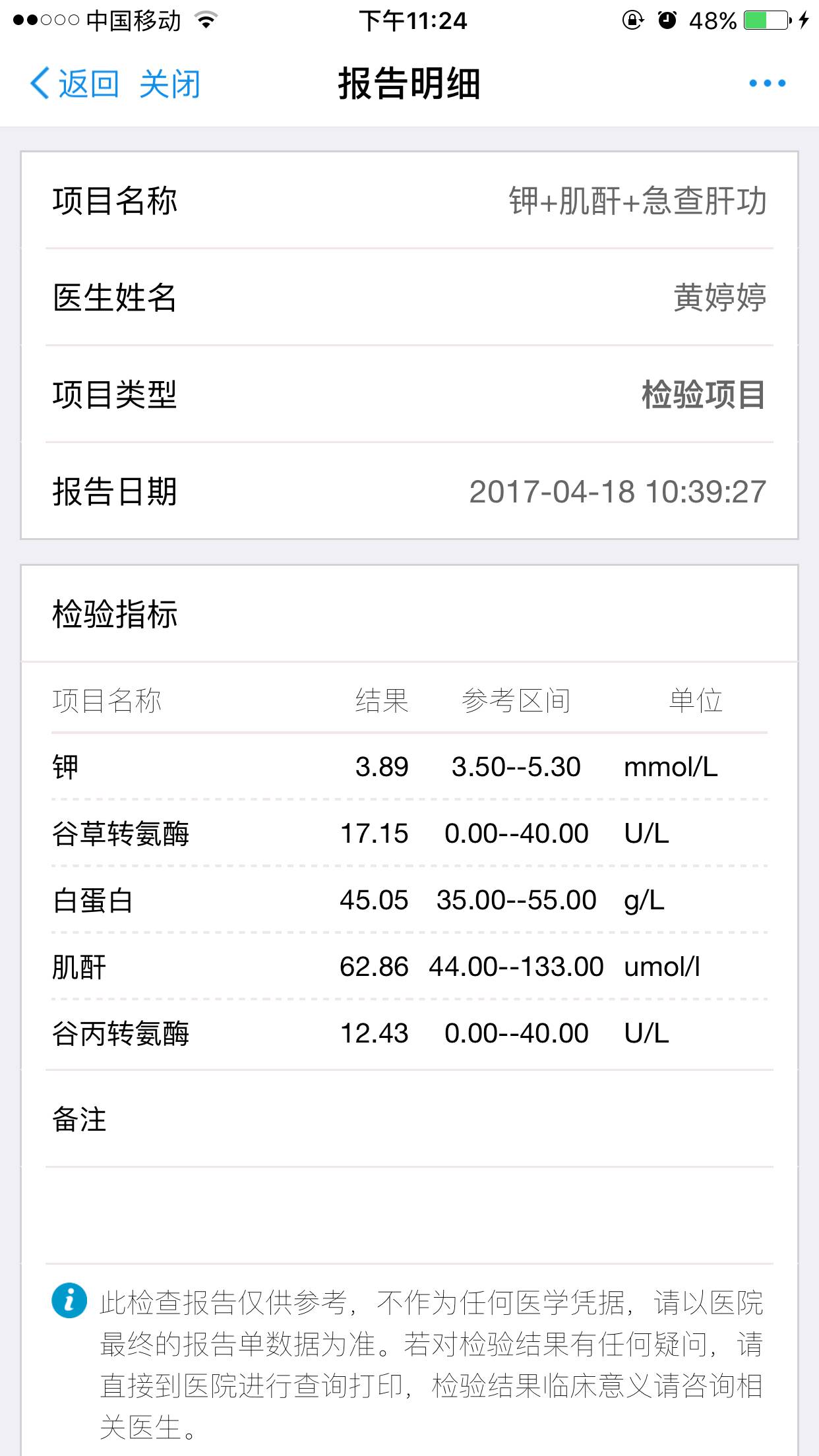Screen dimensions: 819x1456
Task: Open the three-dot overflow menu
Action: [x=767, y=83]
